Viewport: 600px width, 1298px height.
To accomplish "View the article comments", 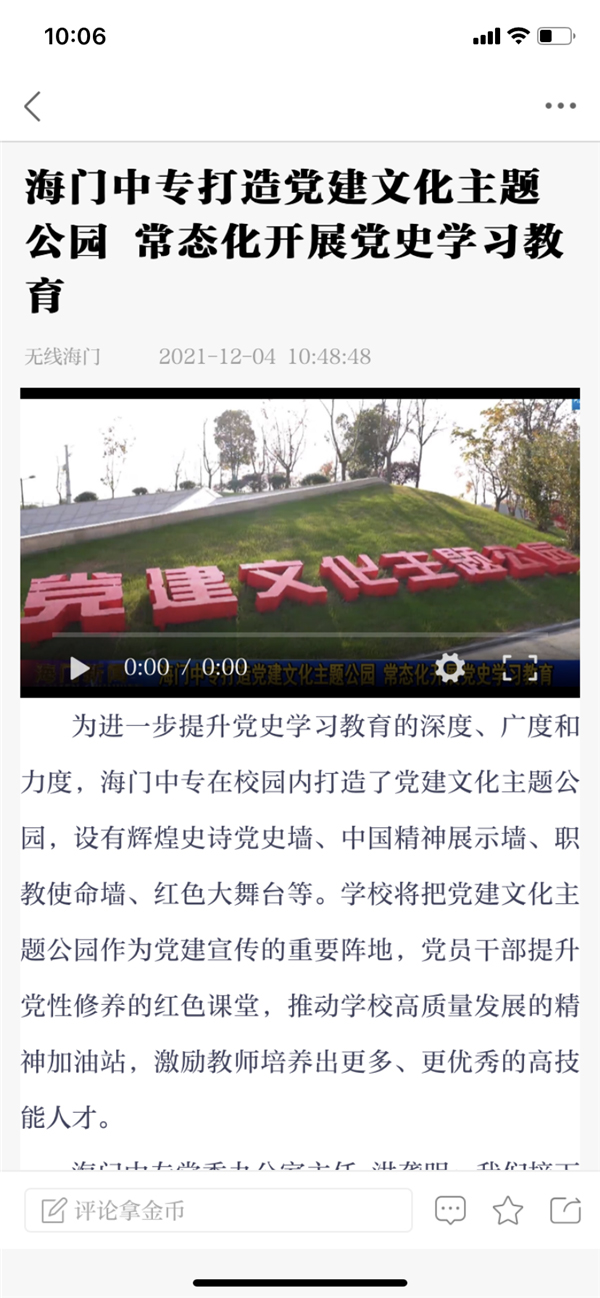I will (450, 1210).
